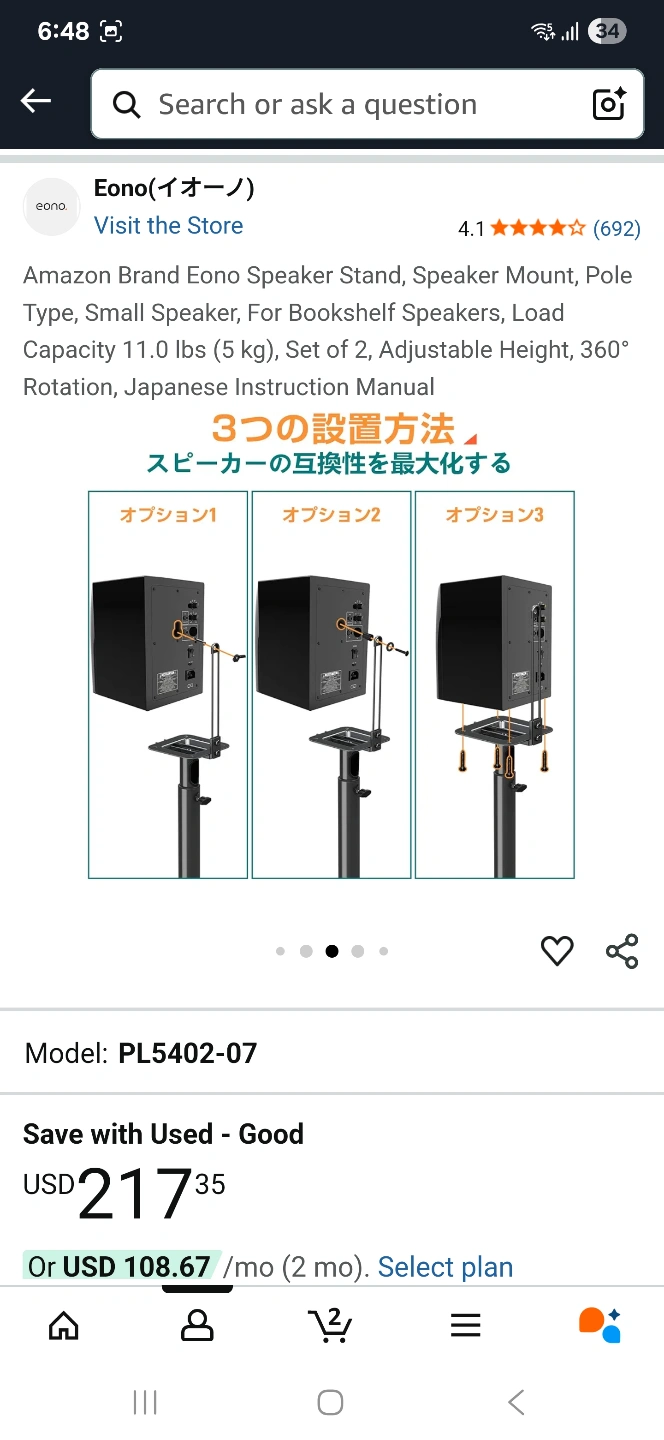The image size is (664, 1440).
Task: Share this product listing
Action: click(622, 951)
